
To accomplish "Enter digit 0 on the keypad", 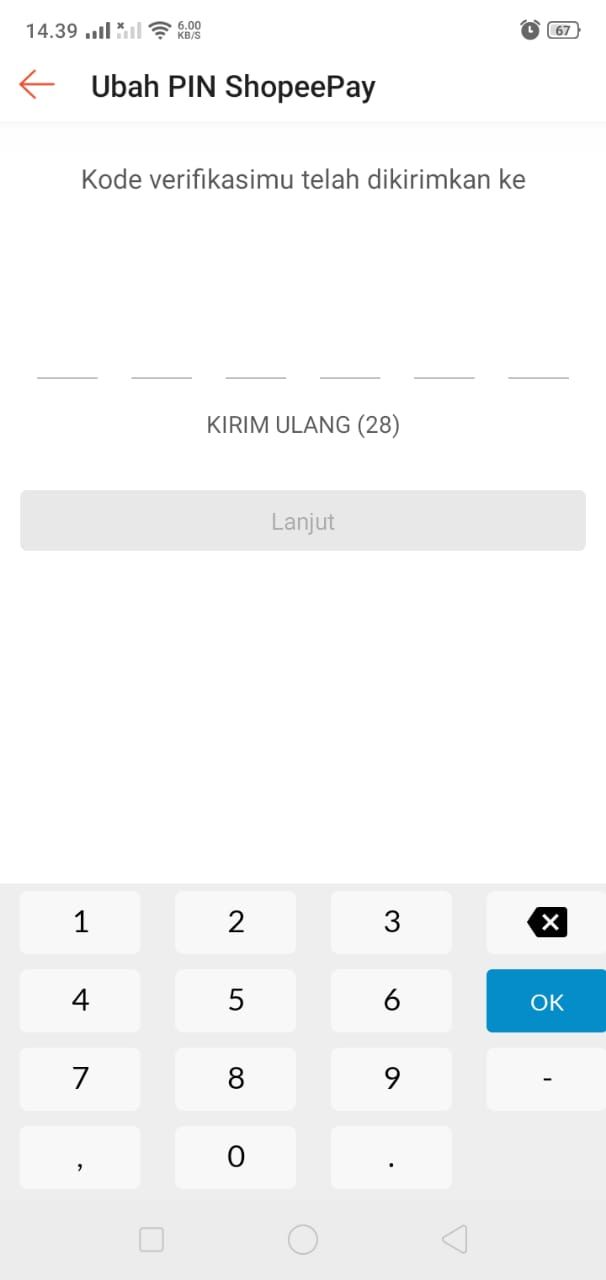I will click(x=236, y=1157).
